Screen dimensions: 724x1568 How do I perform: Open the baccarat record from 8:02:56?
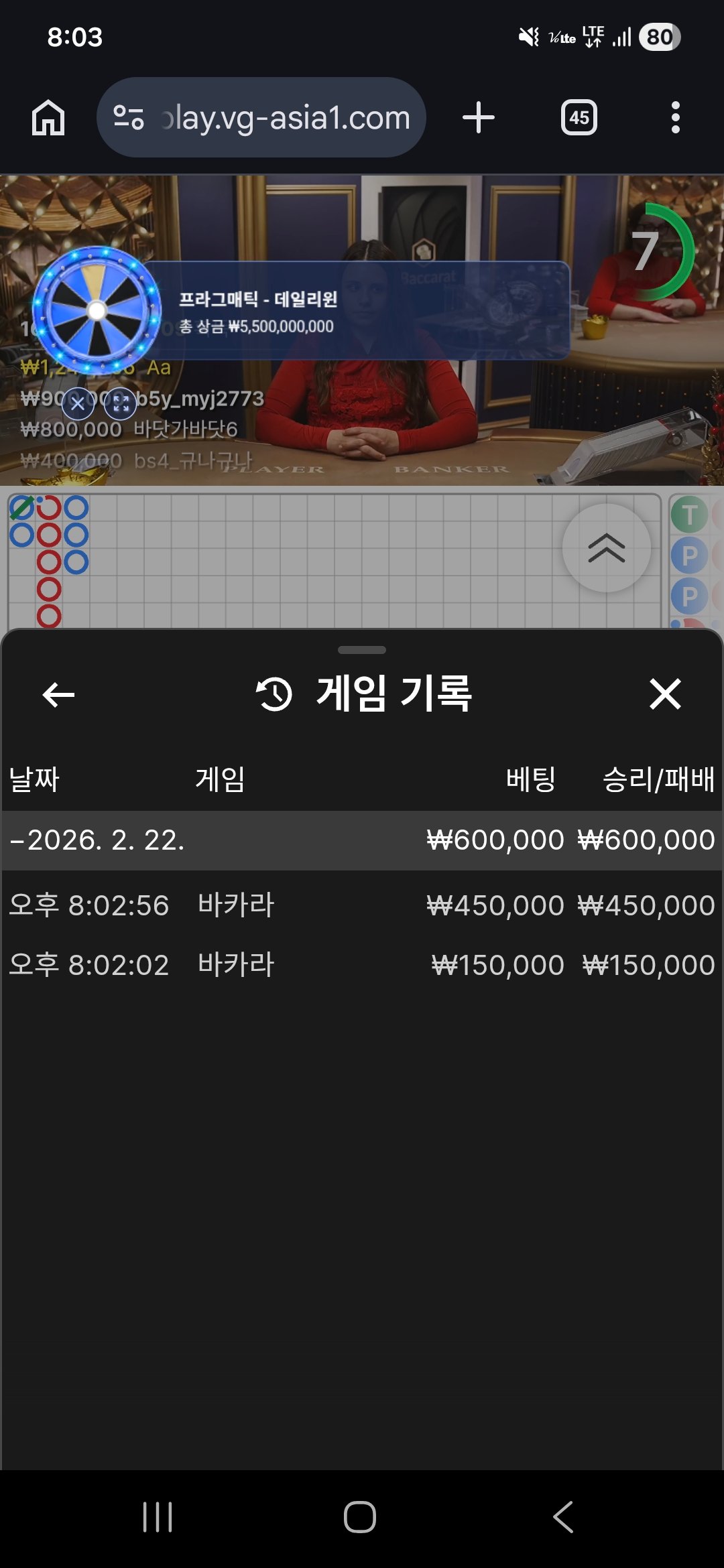[362, 905]
